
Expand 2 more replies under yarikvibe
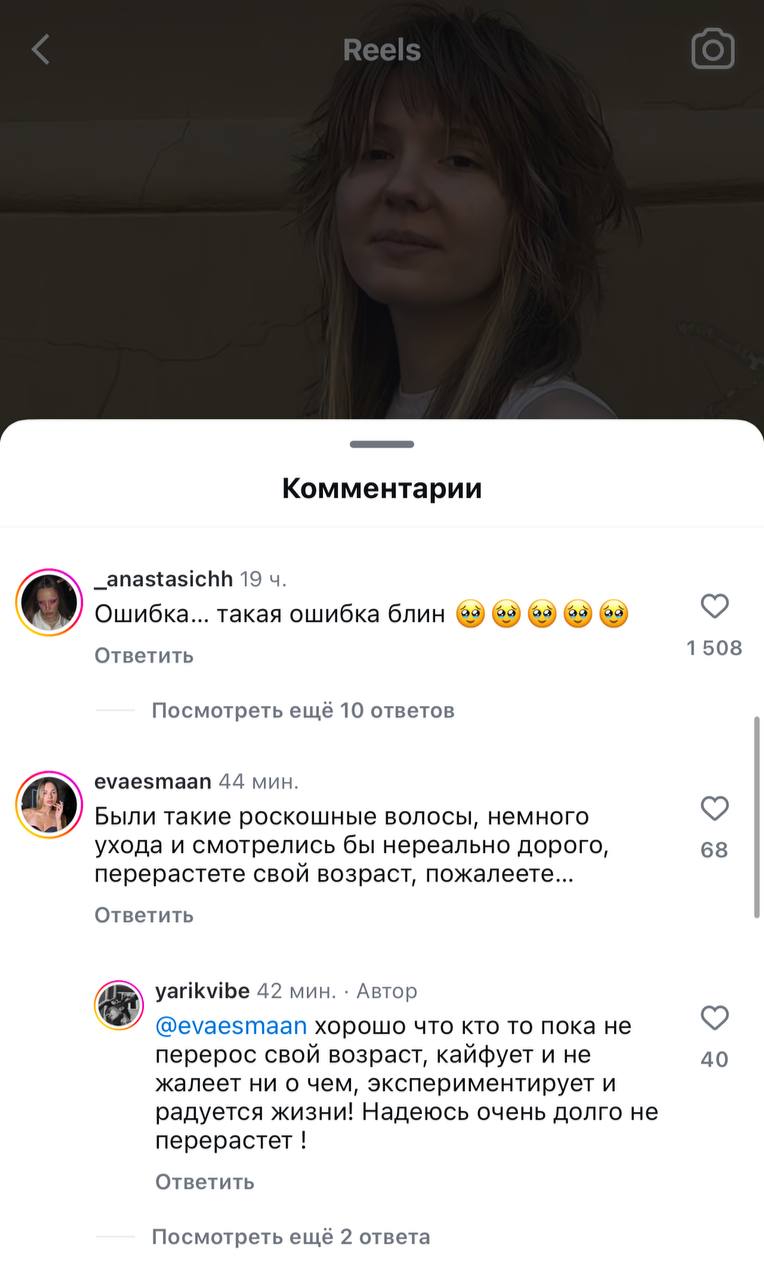pos(291,1237)
